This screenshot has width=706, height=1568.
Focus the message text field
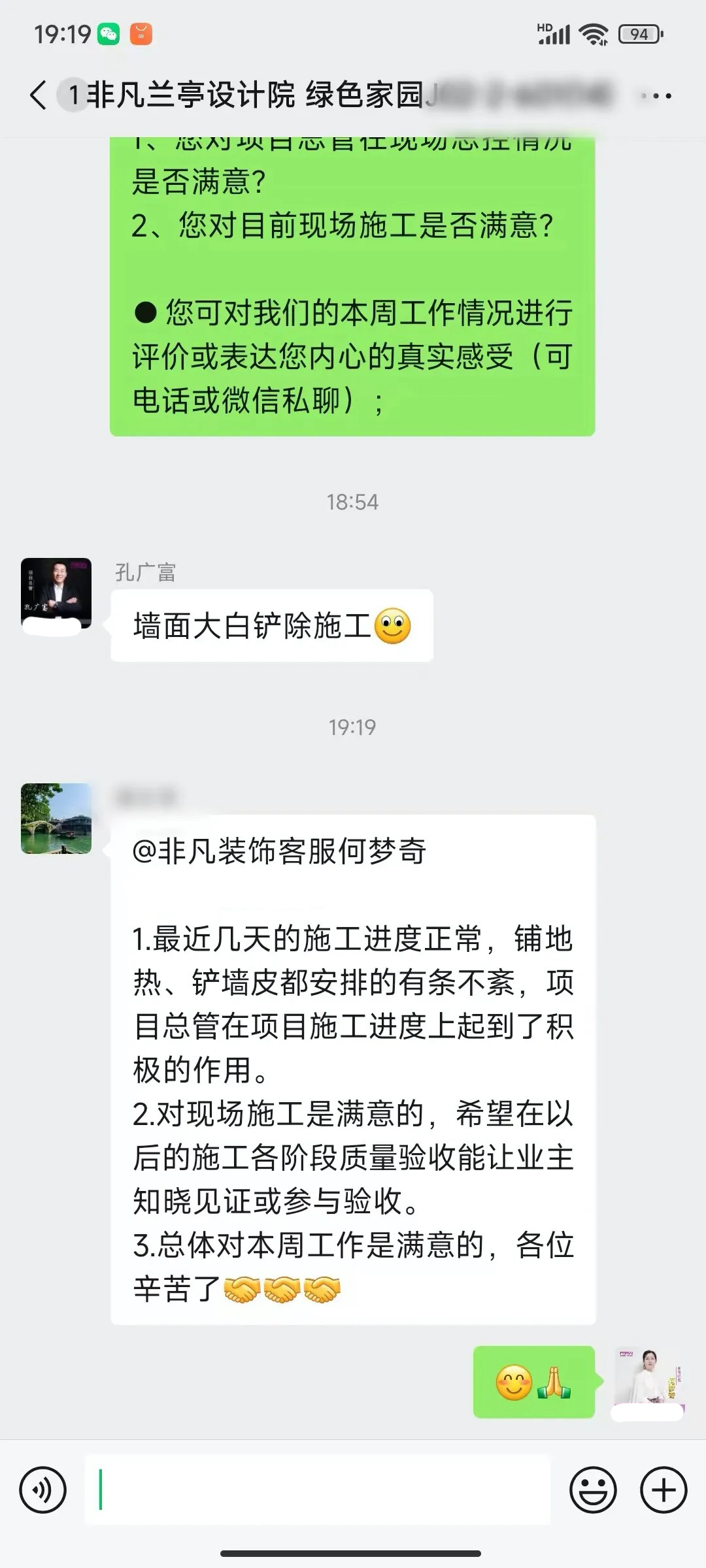tap(318, 1490)
